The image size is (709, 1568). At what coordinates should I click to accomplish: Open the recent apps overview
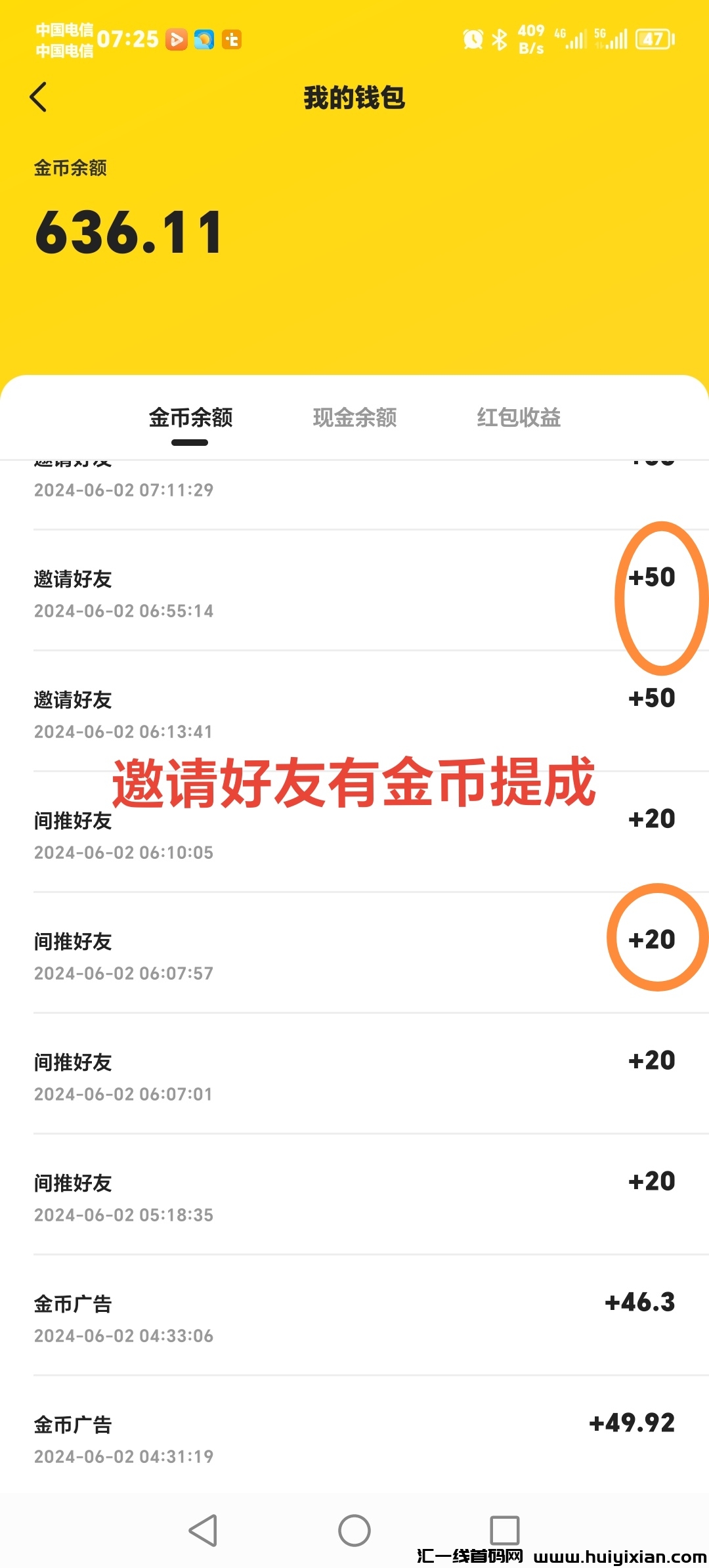tap(504, 1530)
